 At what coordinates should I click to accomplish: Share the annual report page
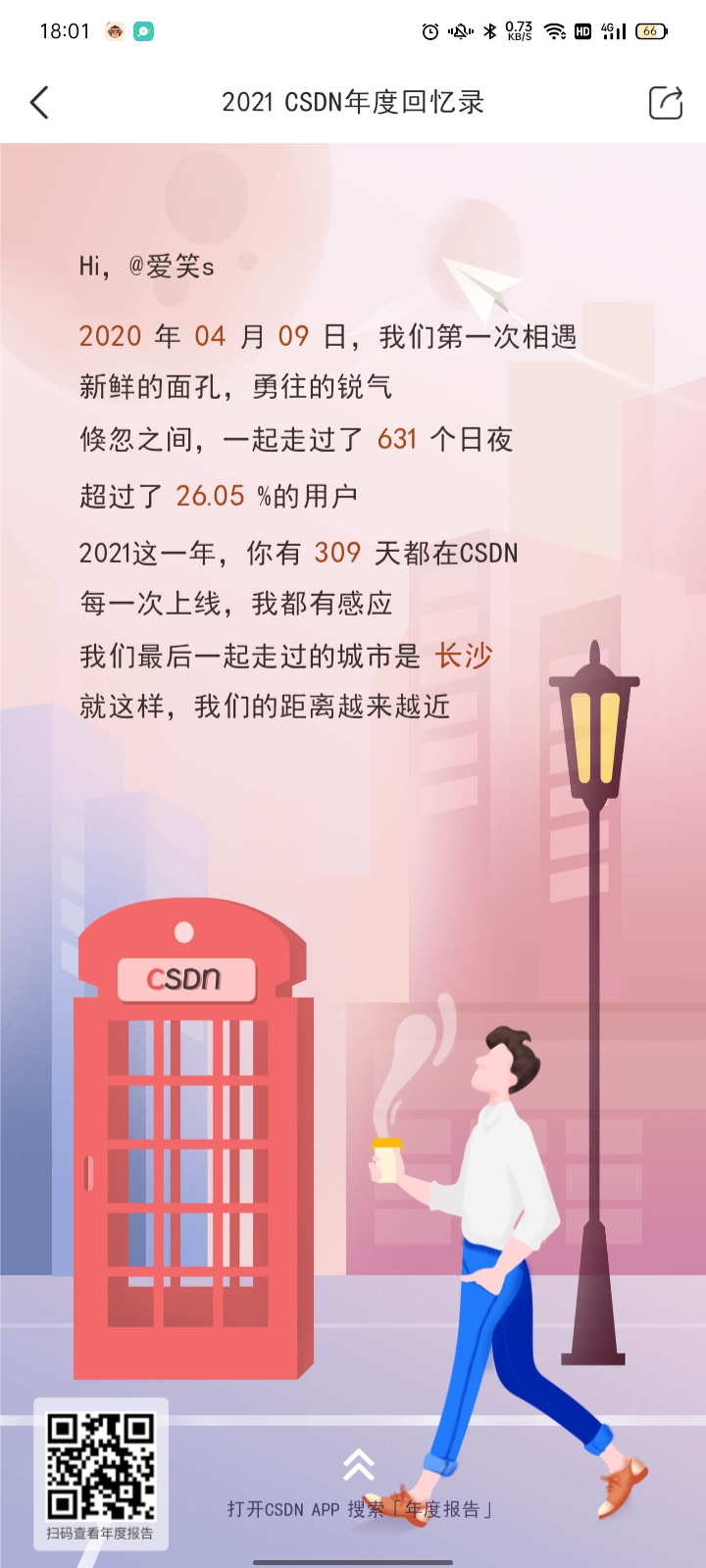click(x=665, y=102)
